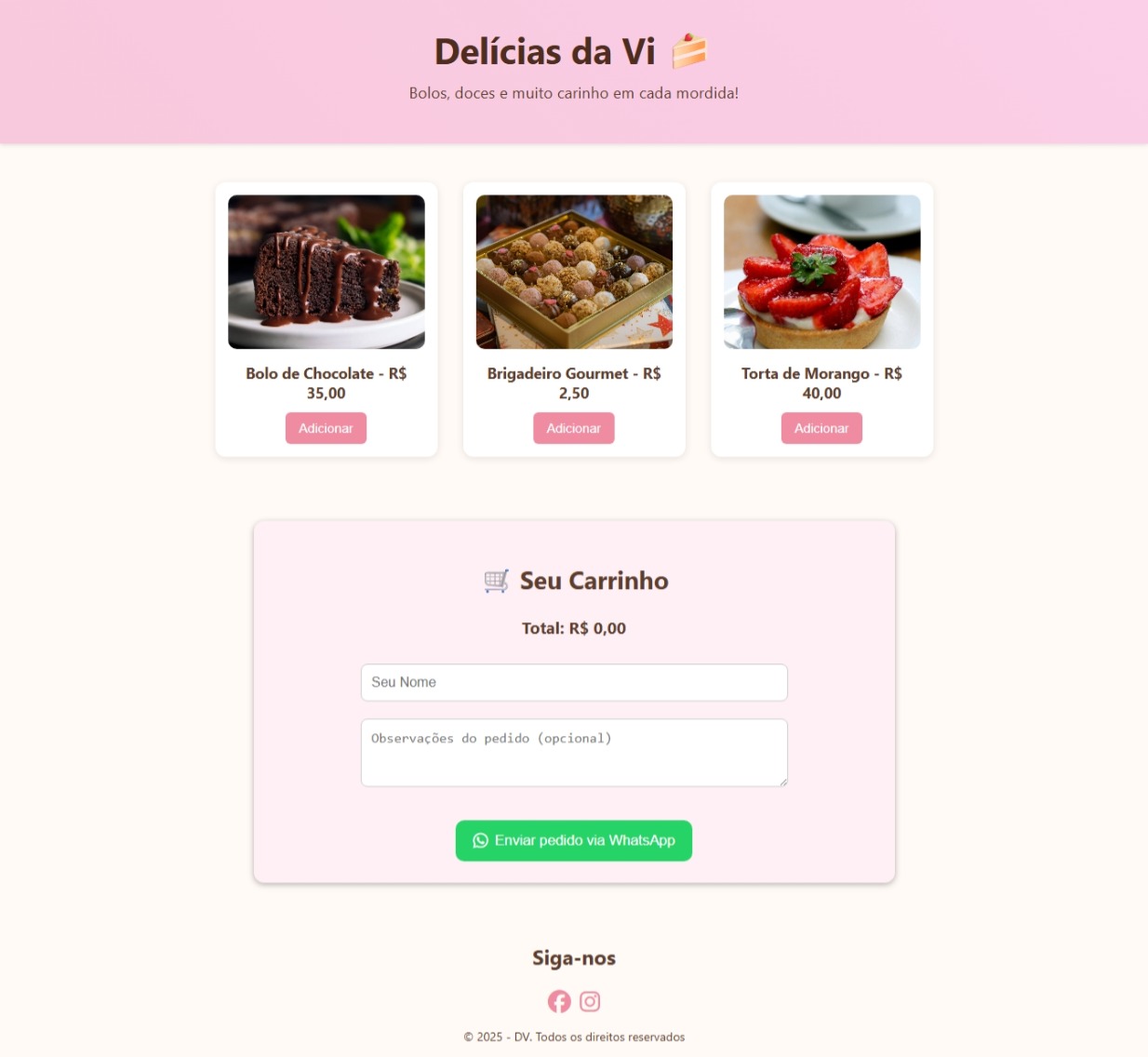Open the Facebook page link

click(559, 1001)
